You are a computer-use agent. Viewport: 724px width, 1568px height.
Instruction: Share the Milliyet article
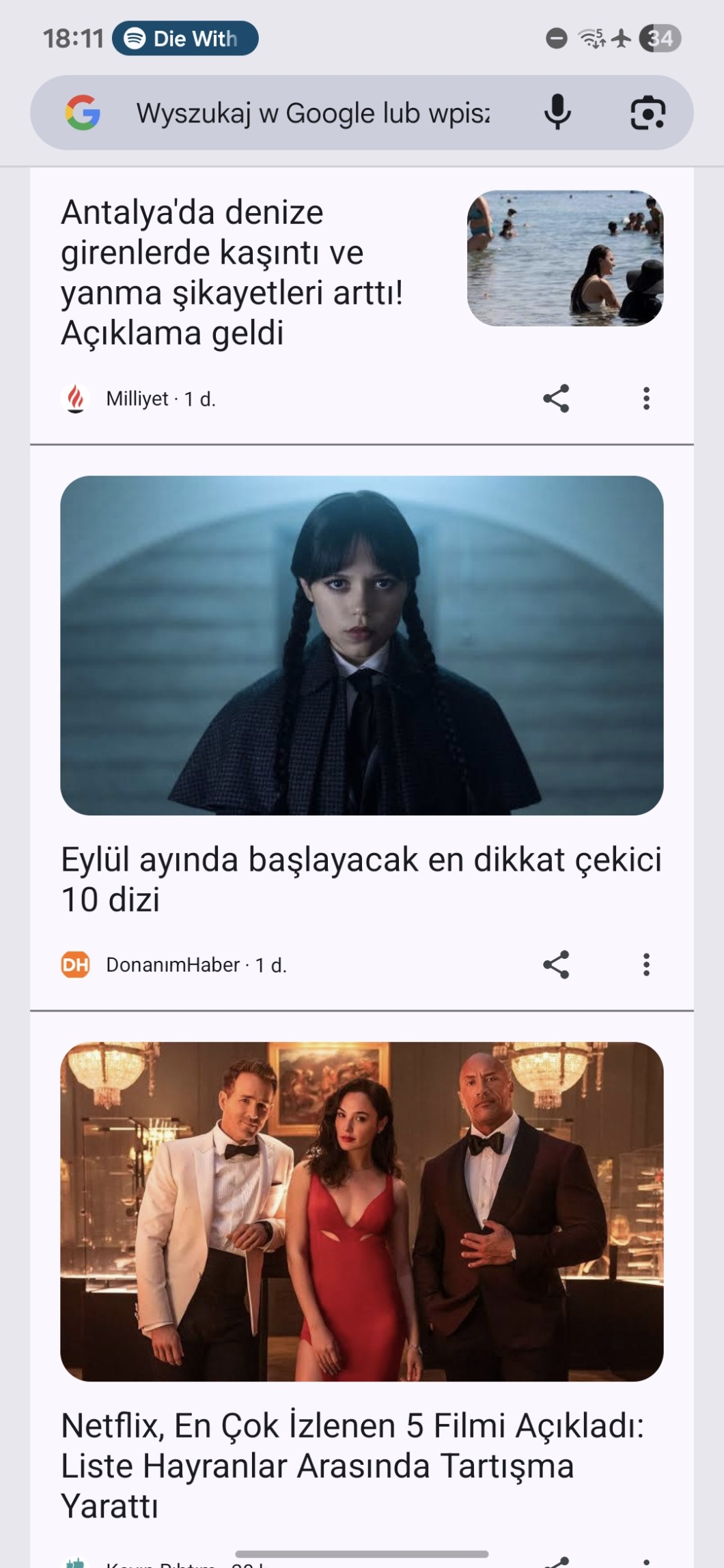click(556, 399)
